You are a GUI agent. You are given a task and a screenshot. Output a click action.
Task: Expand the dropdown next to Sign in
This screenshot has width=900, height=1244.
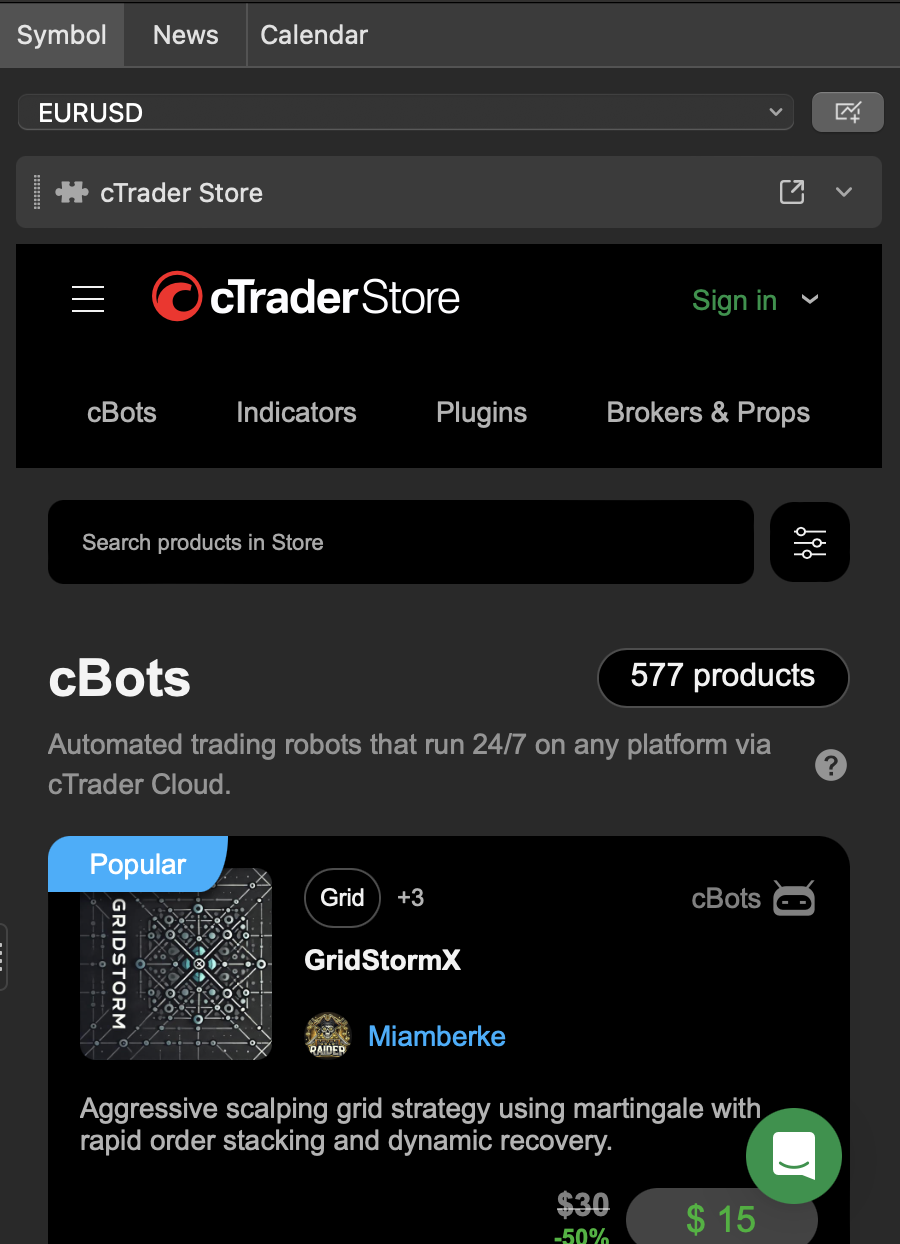(810, 300)
